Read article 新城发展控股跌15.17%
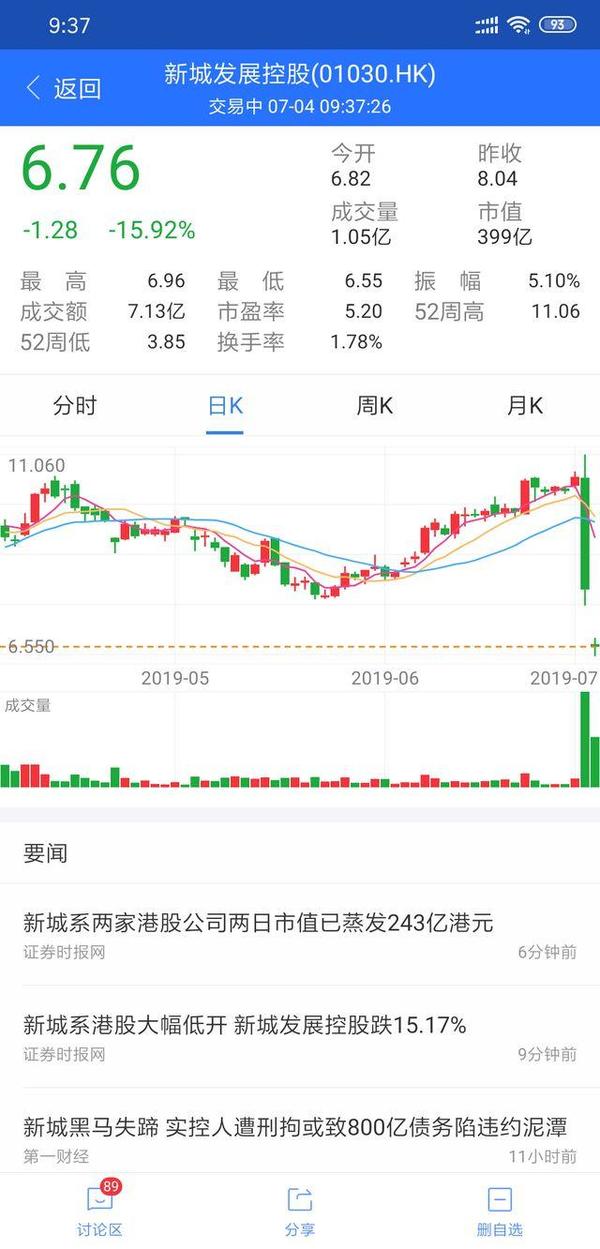Image resolution: width=600 pixels, height=1249 pixels. pos(245,1025)
